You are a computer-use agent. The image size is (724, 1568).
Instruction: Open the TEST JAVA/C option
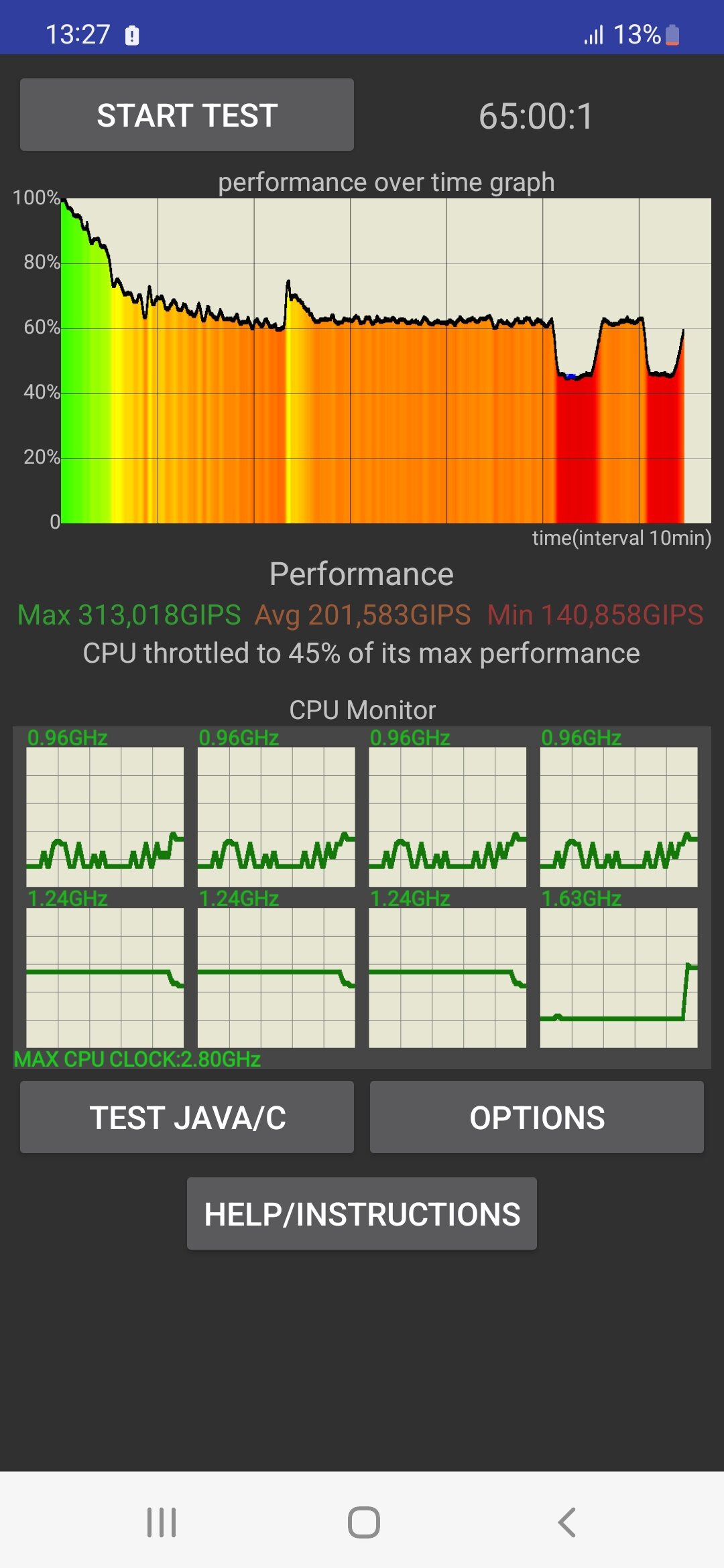[187, 1117]
